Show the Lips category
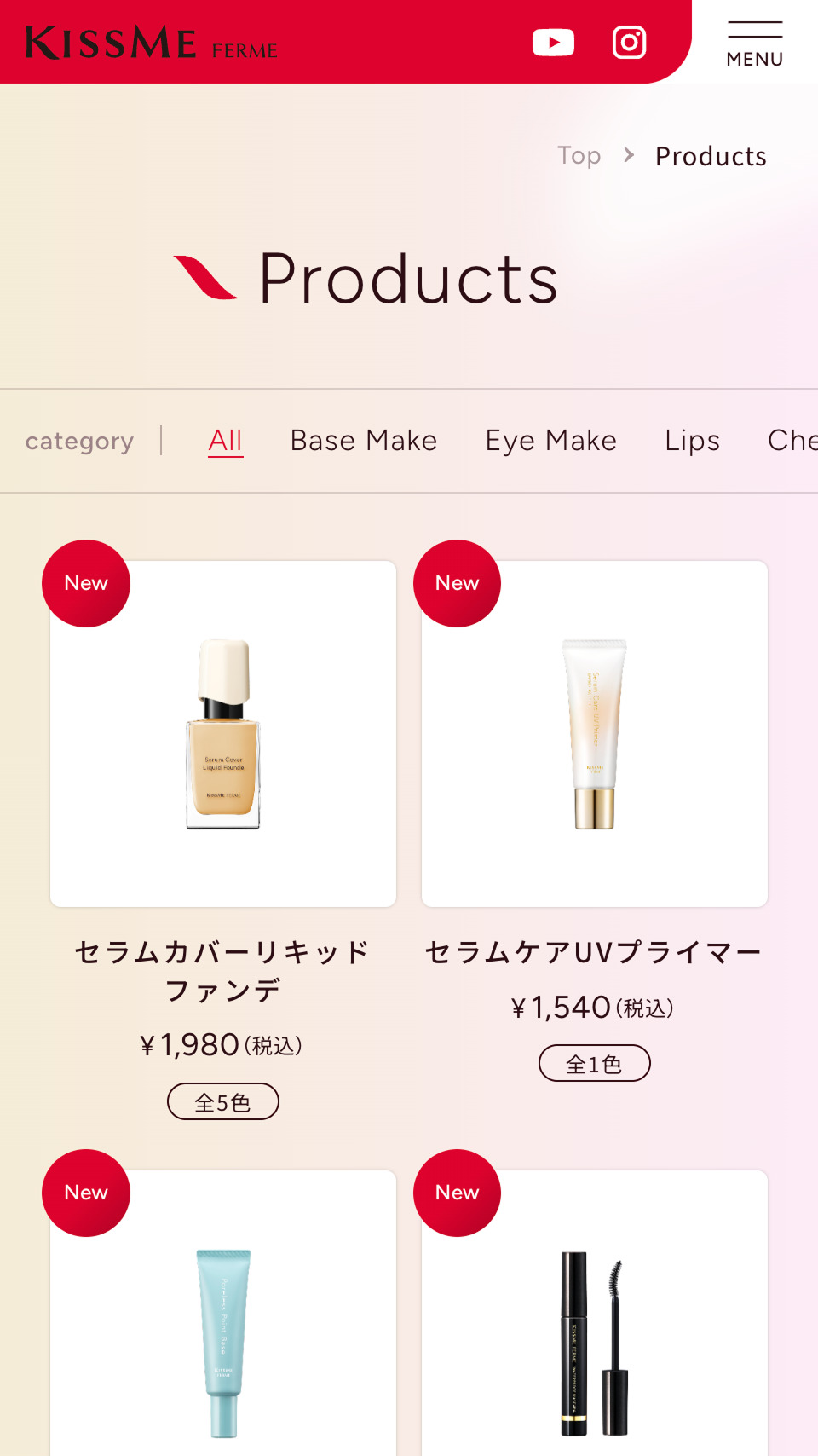Screen dimensions: 818x1456 (x=692, y=441)
